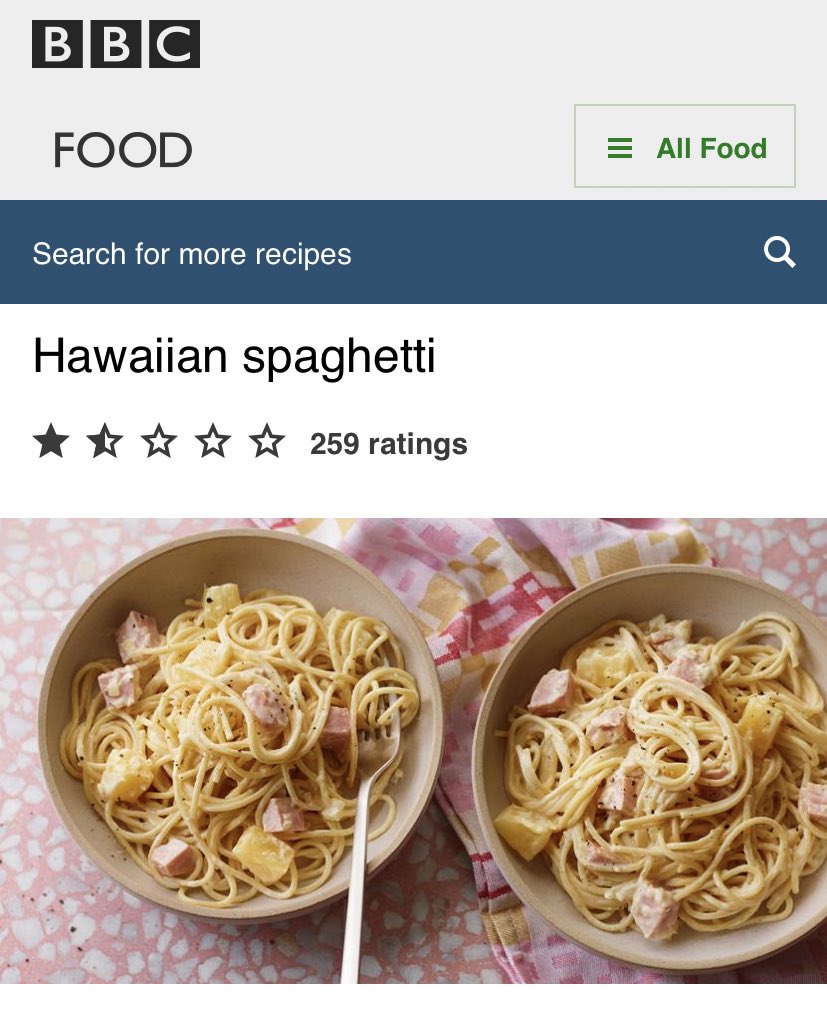The image size is (827, 1013).
Task: Tap the magnifying glass search icon
Action: click(779, 252)
